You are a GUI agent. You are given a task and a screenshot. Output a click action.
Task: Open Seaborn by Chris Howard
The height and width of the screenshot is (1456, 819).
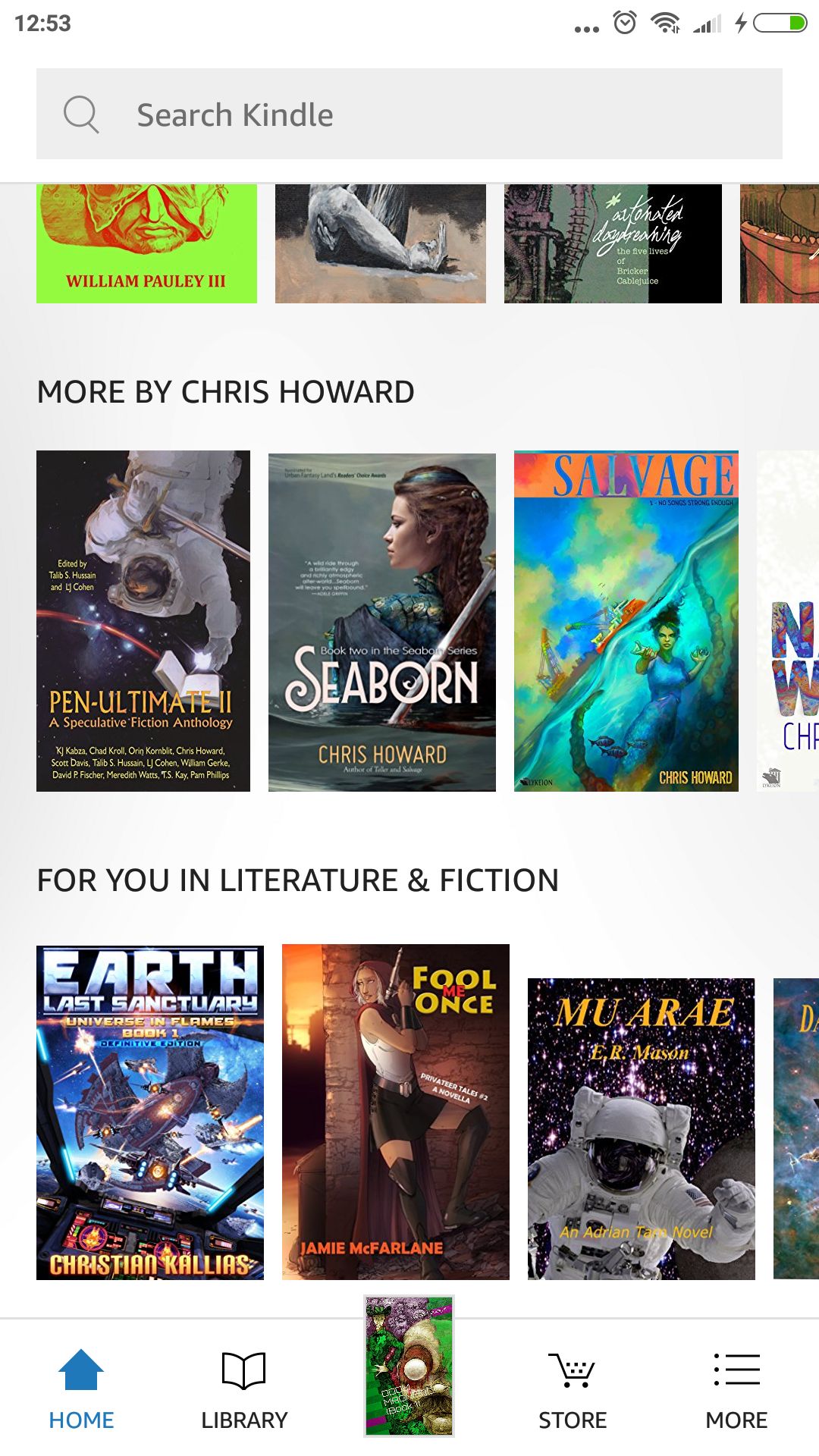point(382,623)
